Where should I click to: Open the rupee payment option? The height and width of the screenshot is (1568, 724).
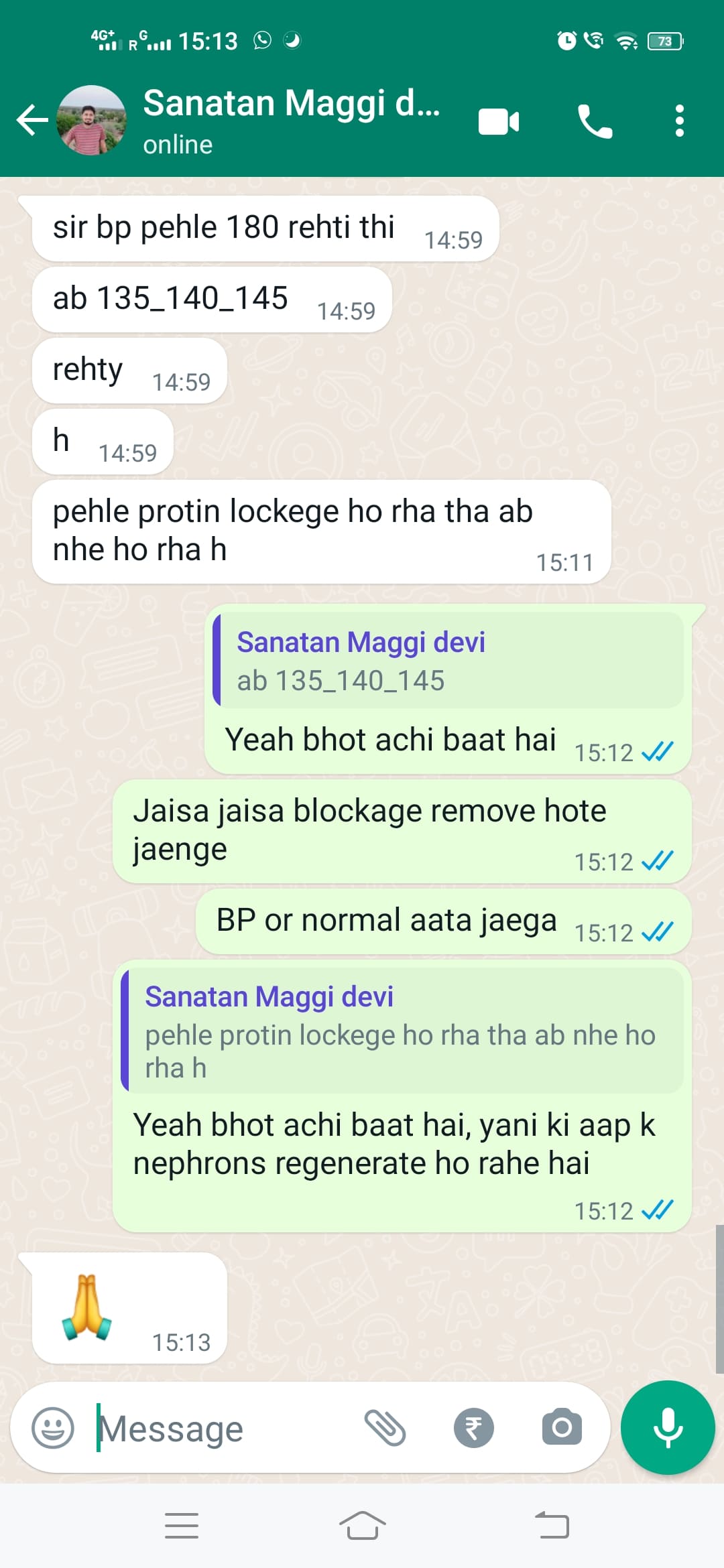click(473, 1428)
